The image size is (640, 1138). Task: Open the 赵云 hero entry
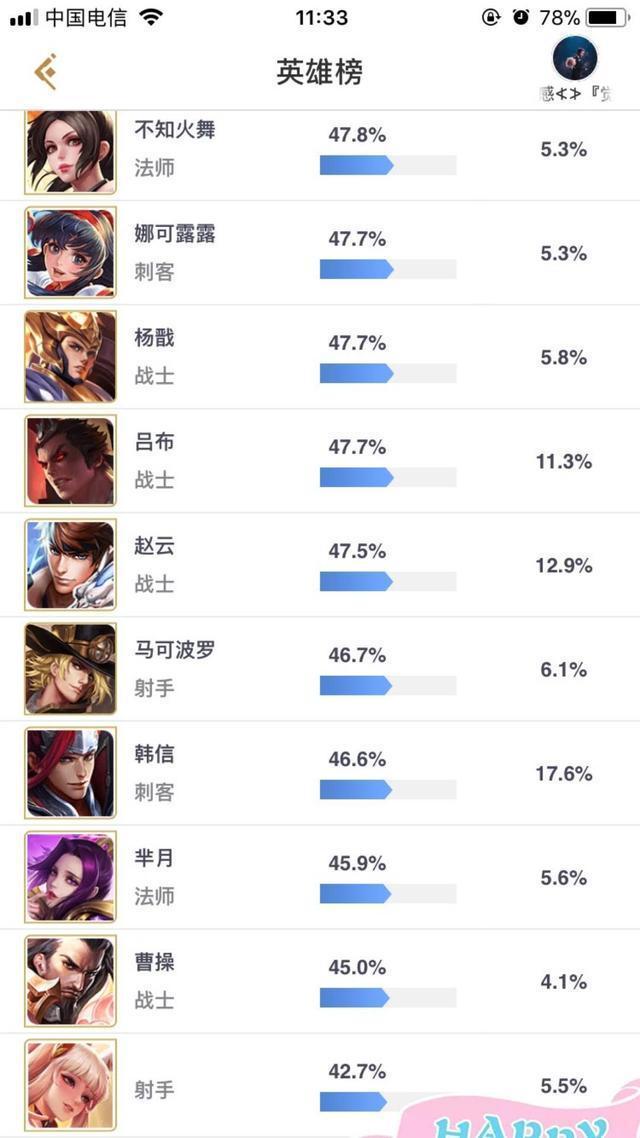[x=156, y=565]
